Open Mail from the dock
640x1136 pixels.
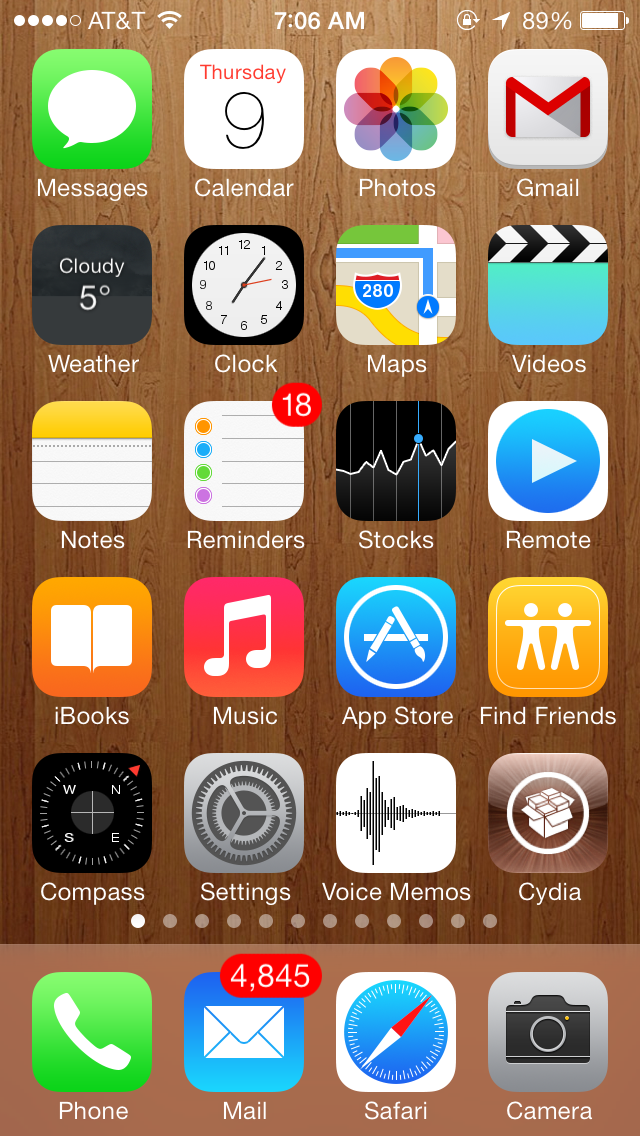tap(244, 1032)
